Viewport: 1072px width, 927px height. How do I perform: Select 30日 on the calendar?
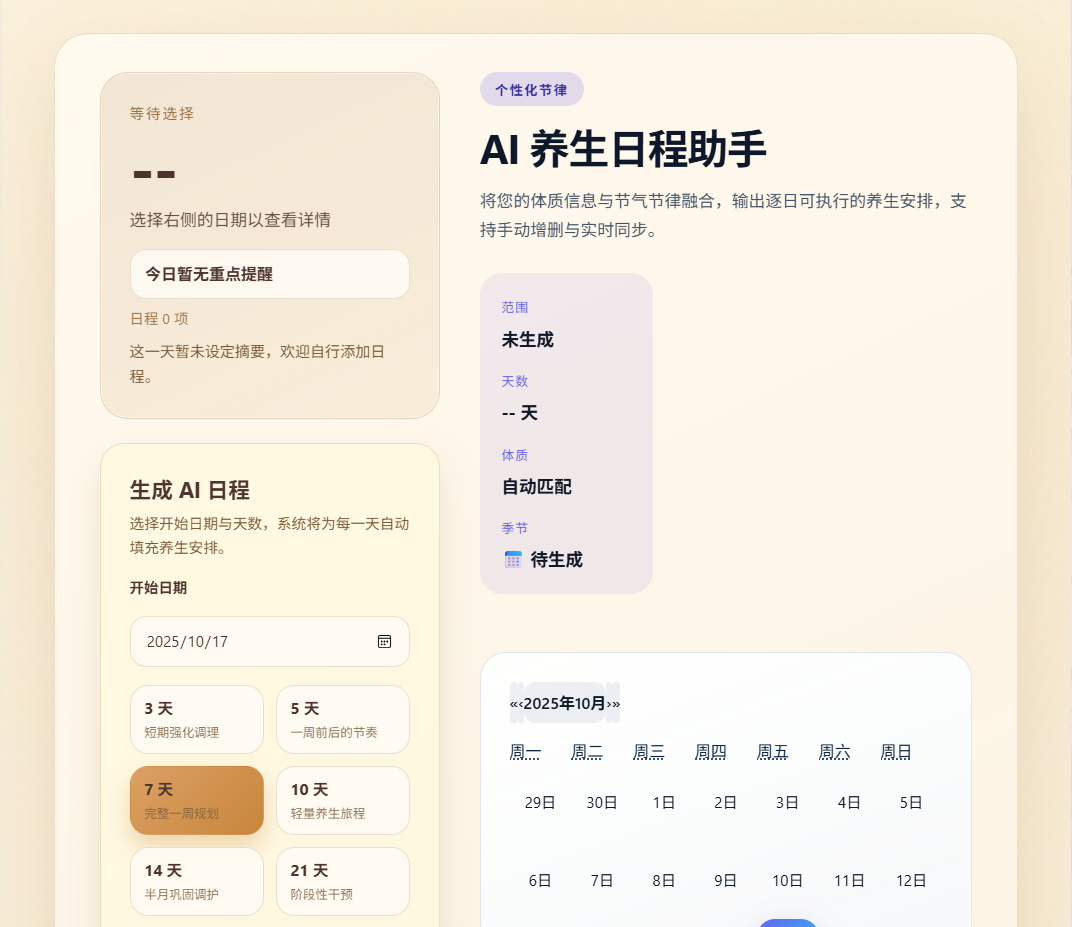602,802
